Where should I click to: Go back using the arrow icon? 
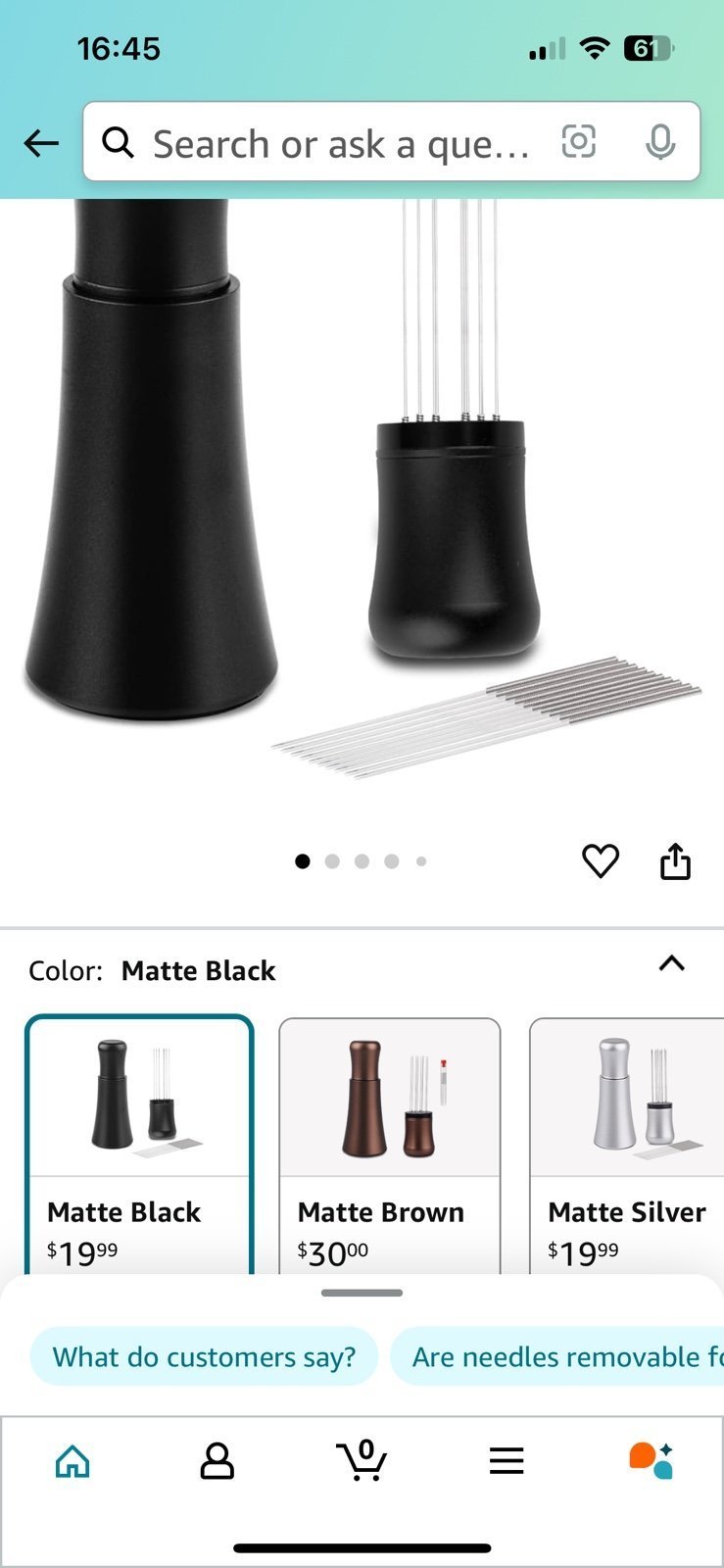(x=41, y=143)
